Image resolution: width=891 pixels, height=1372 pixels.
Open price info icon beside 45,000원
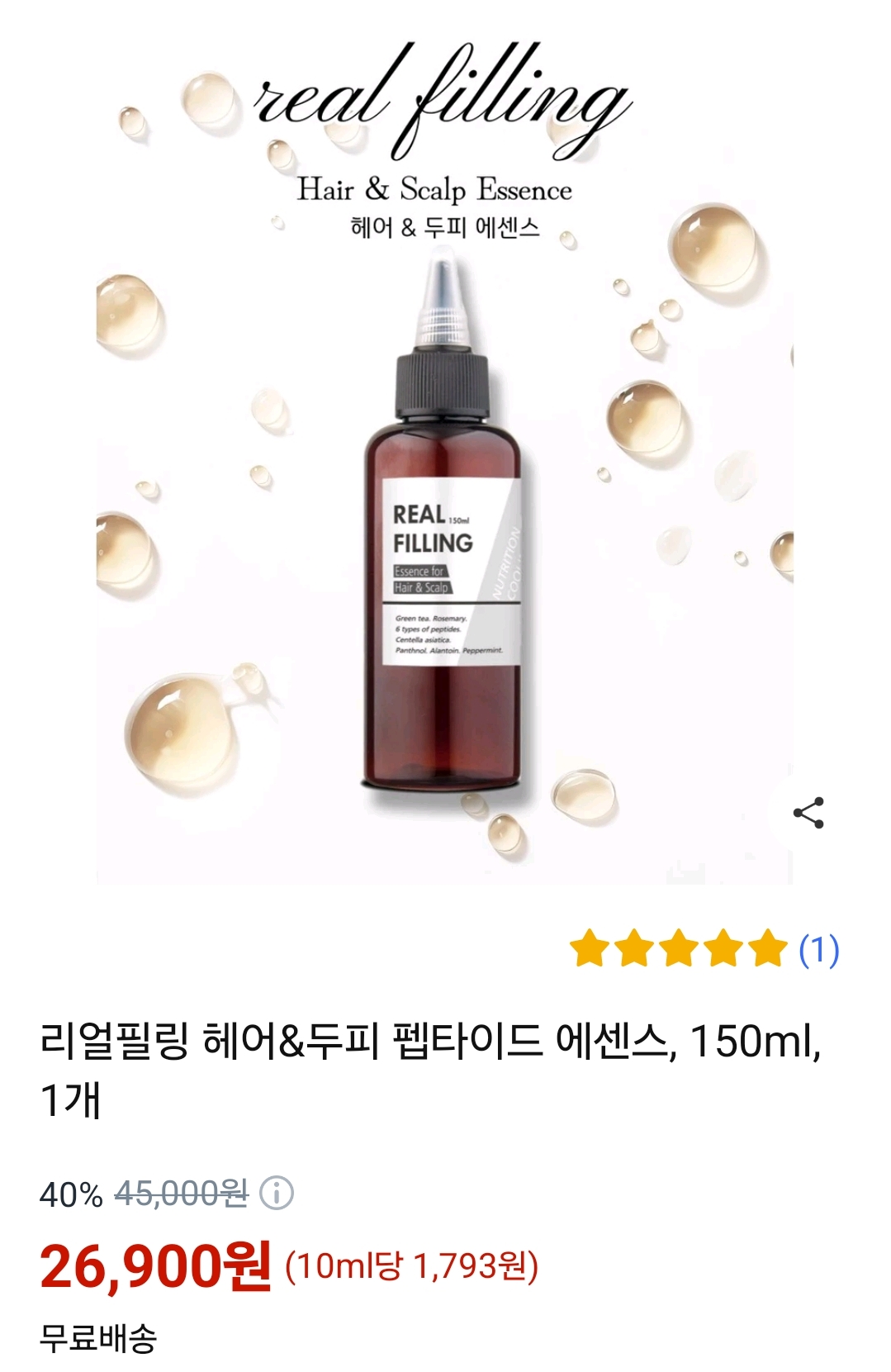point(277,1193)
